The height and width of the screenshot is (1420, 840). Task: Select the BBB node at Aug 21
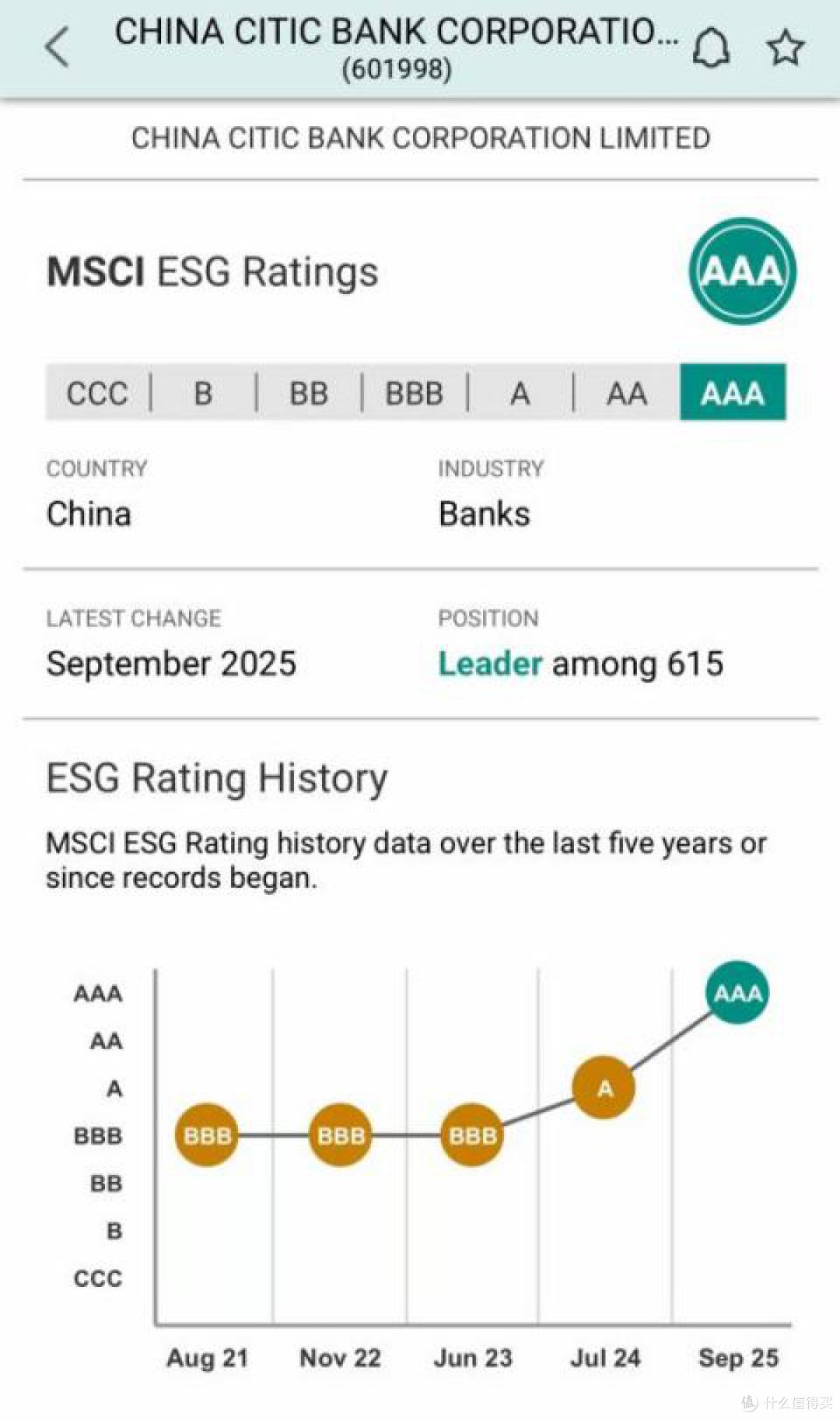point(206,1136)
